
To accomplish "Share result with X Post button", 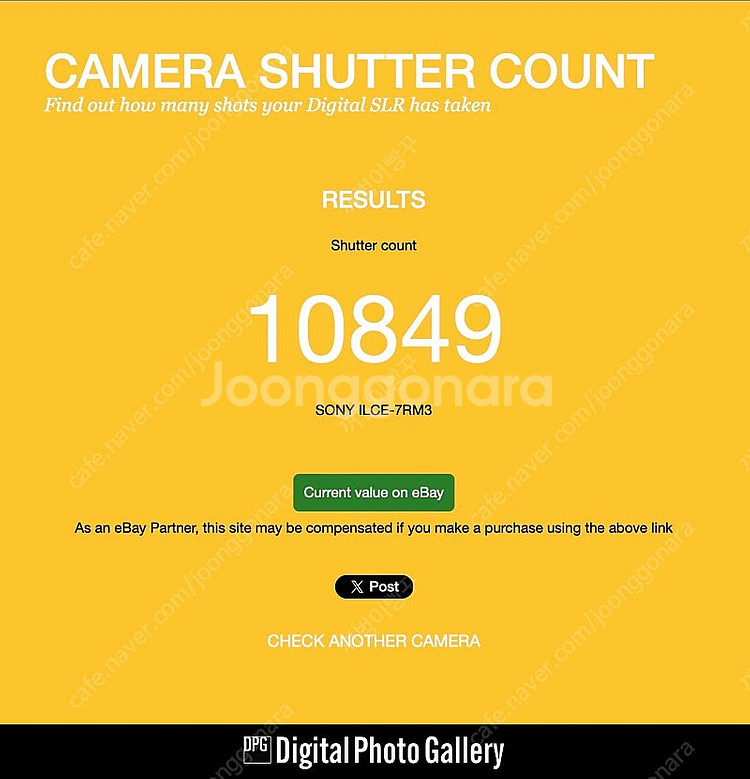I will (374, 587).
